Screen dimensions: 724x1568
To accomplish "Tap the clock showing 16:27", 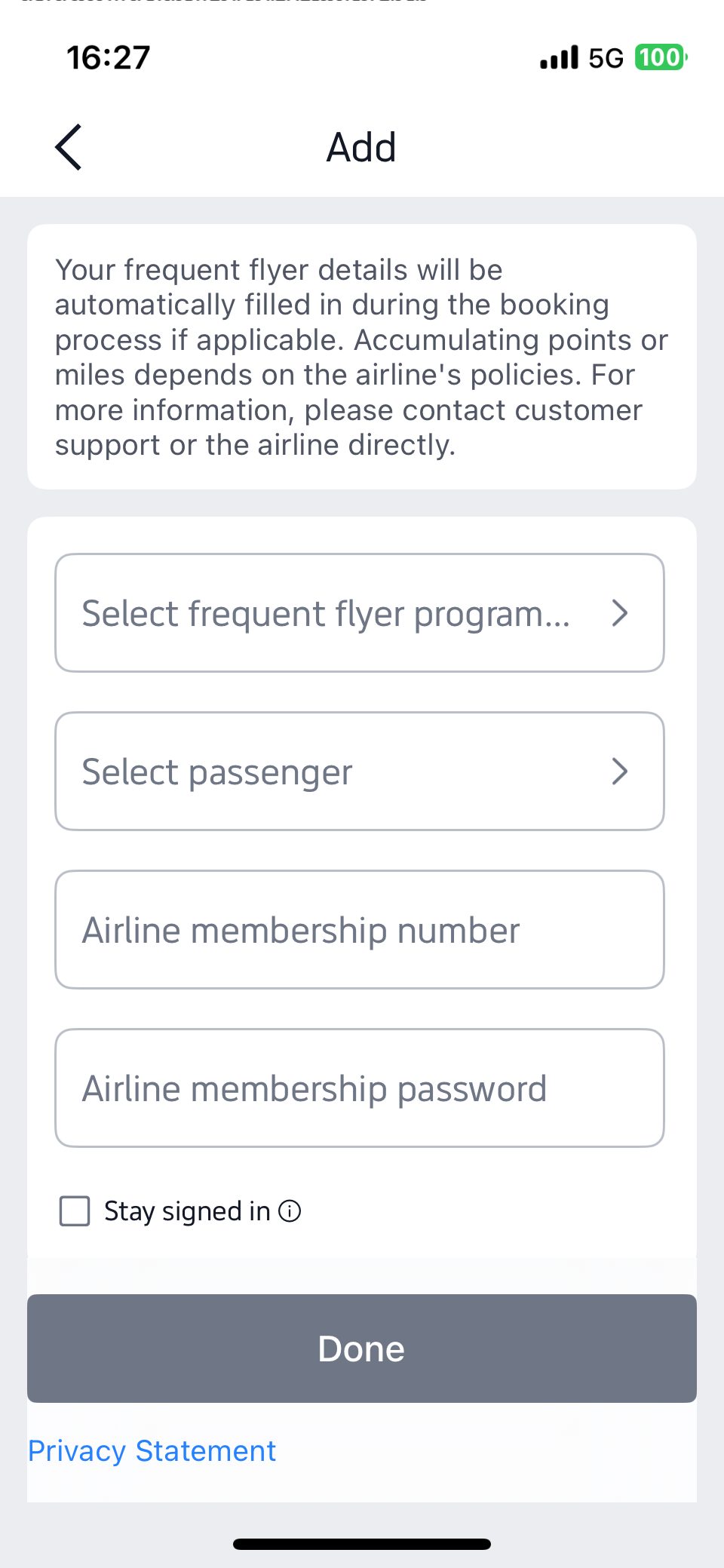I will pyautogui.click(x=106, y=57).
